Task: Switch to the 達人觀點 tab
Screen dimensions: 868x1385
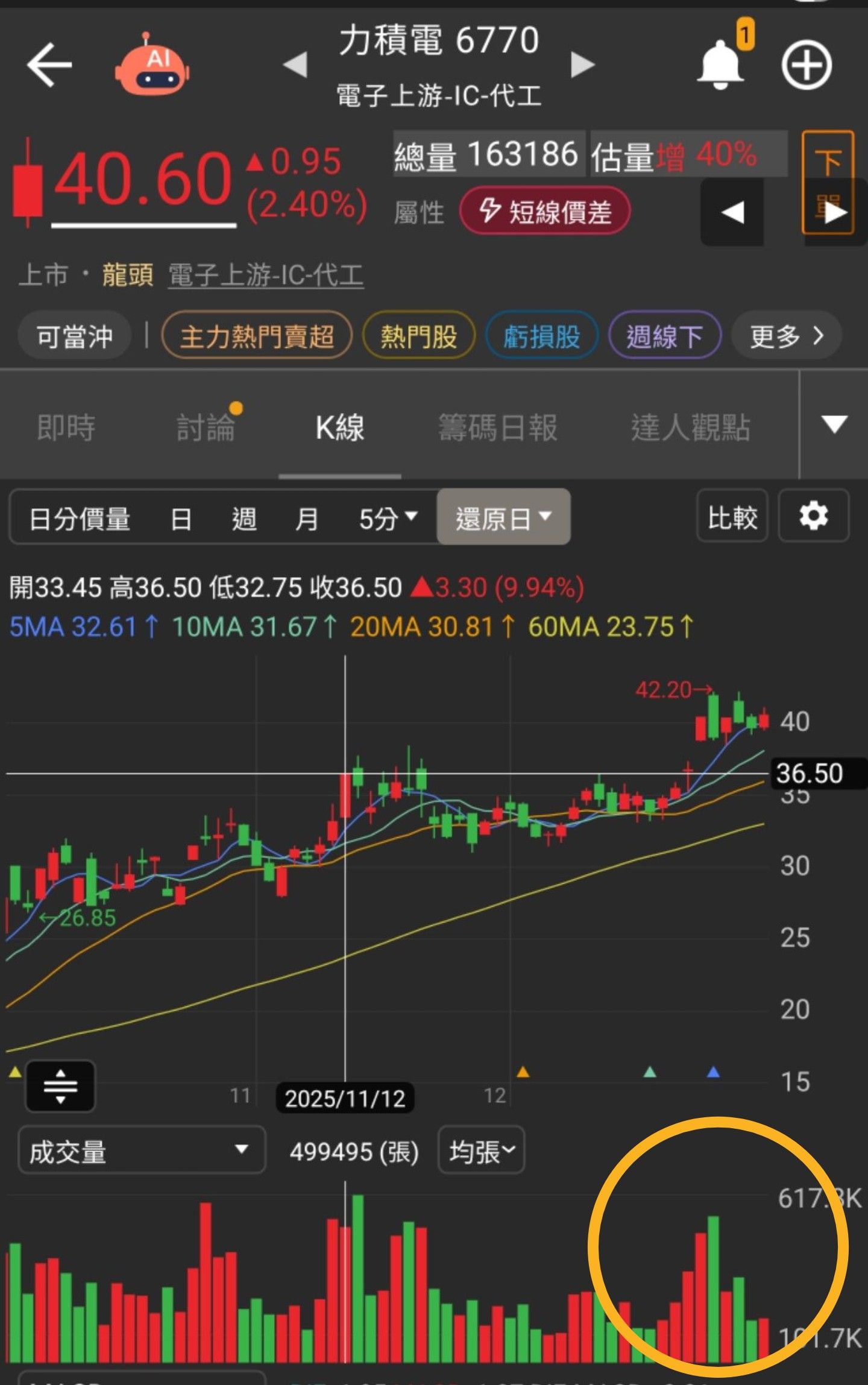Action: coord(690,427)
